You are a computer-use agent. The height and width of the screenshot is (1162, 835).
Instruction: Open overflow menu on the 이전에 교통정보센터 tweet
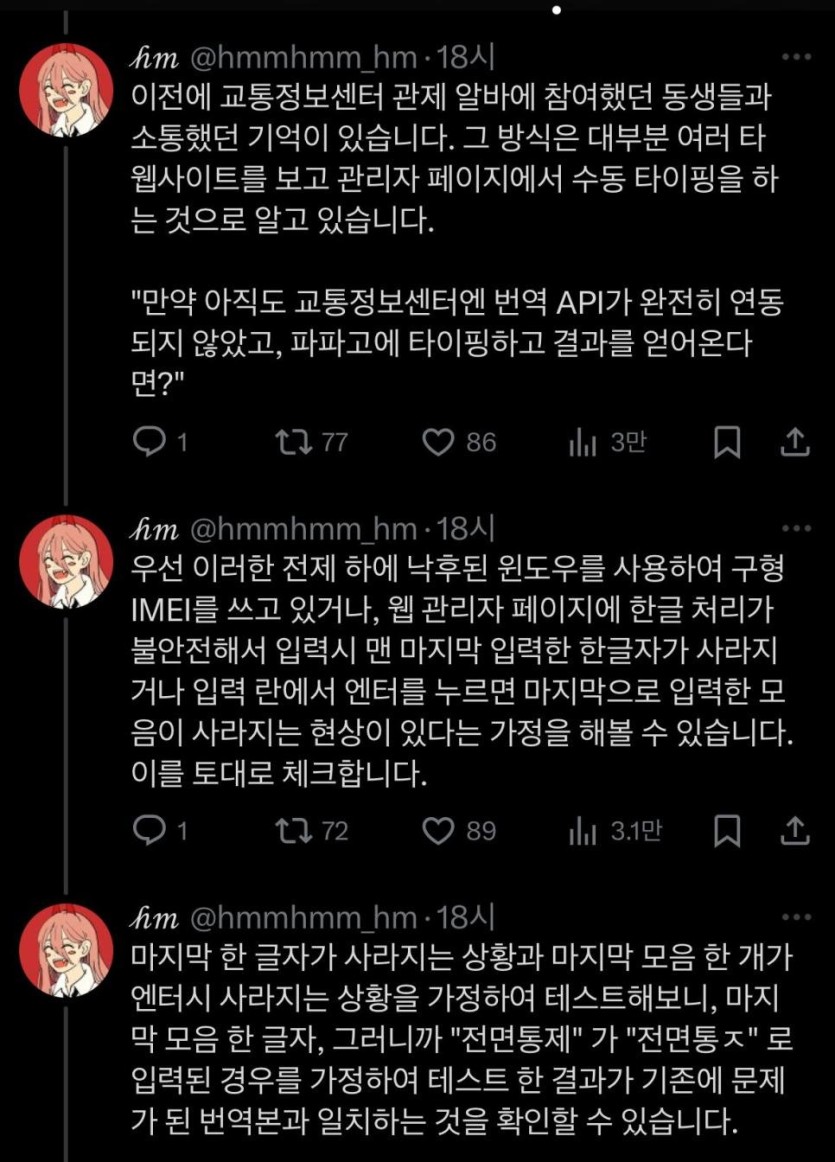point(797,58)
